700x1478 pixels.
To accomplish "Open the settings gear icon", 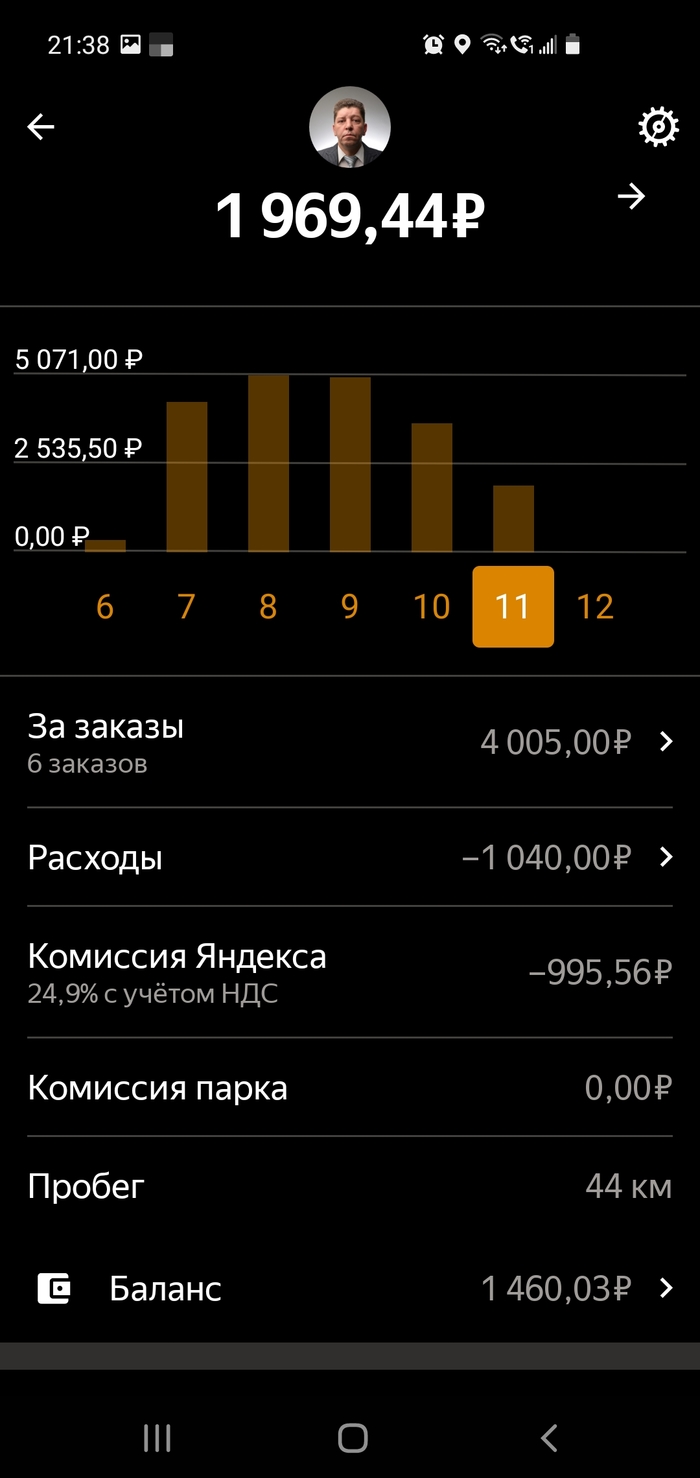I will 658,128.
